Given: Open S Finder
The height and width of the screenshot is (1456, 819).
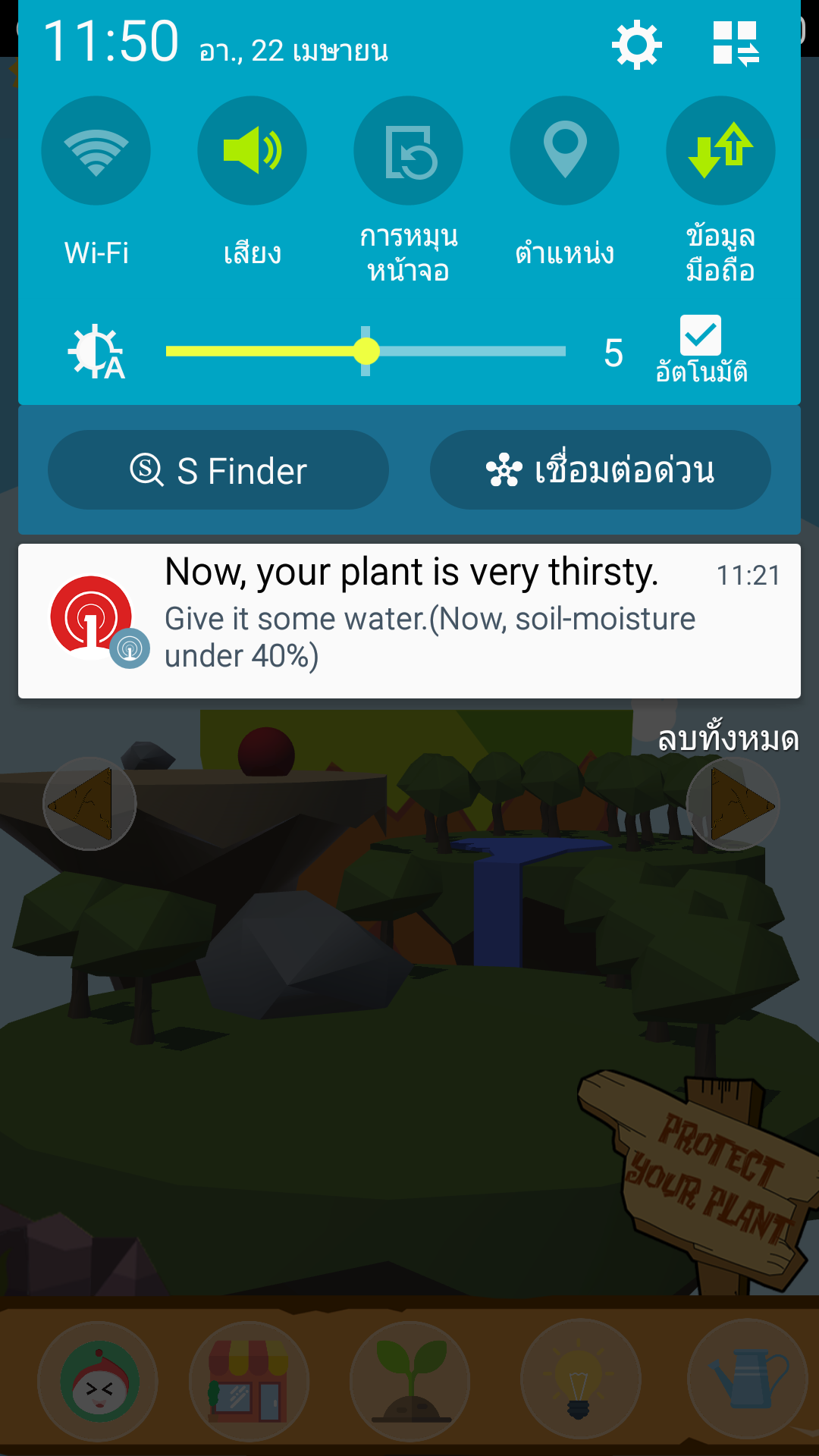Looking at the screenshot, I should click(218, 470).
